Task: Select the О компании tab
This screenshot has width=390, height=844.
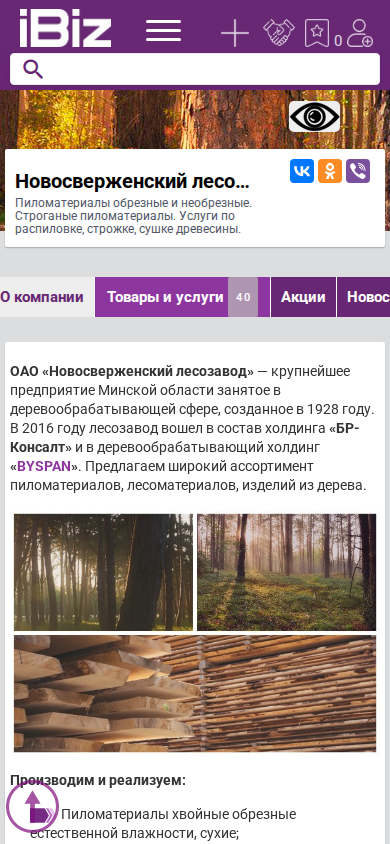Action: 47,297
